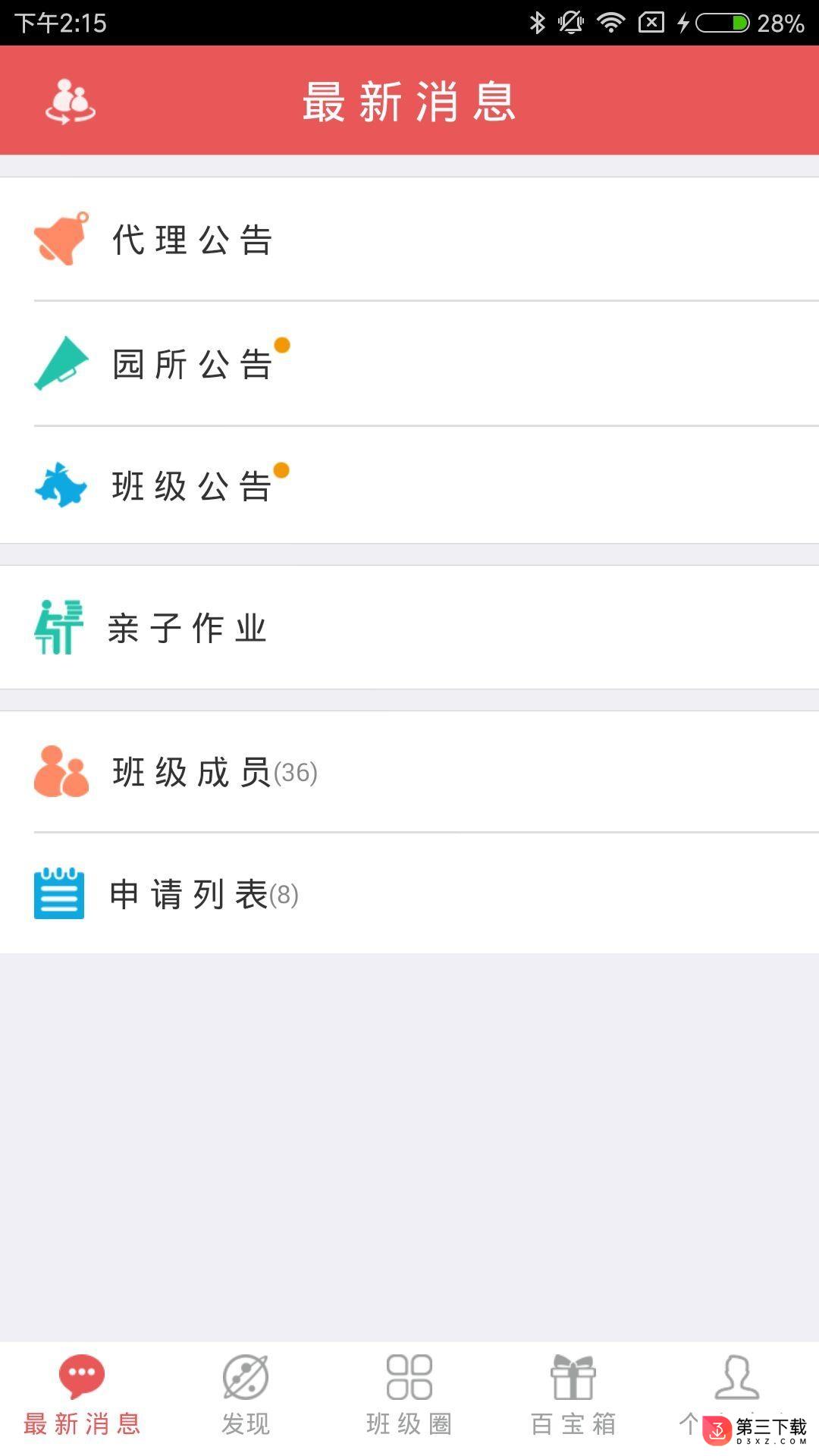Viewport: 819px width, 1456px height.
Task: Select the 最新消息 tab
Action: pyautogui.click(x=82, y=1397)
